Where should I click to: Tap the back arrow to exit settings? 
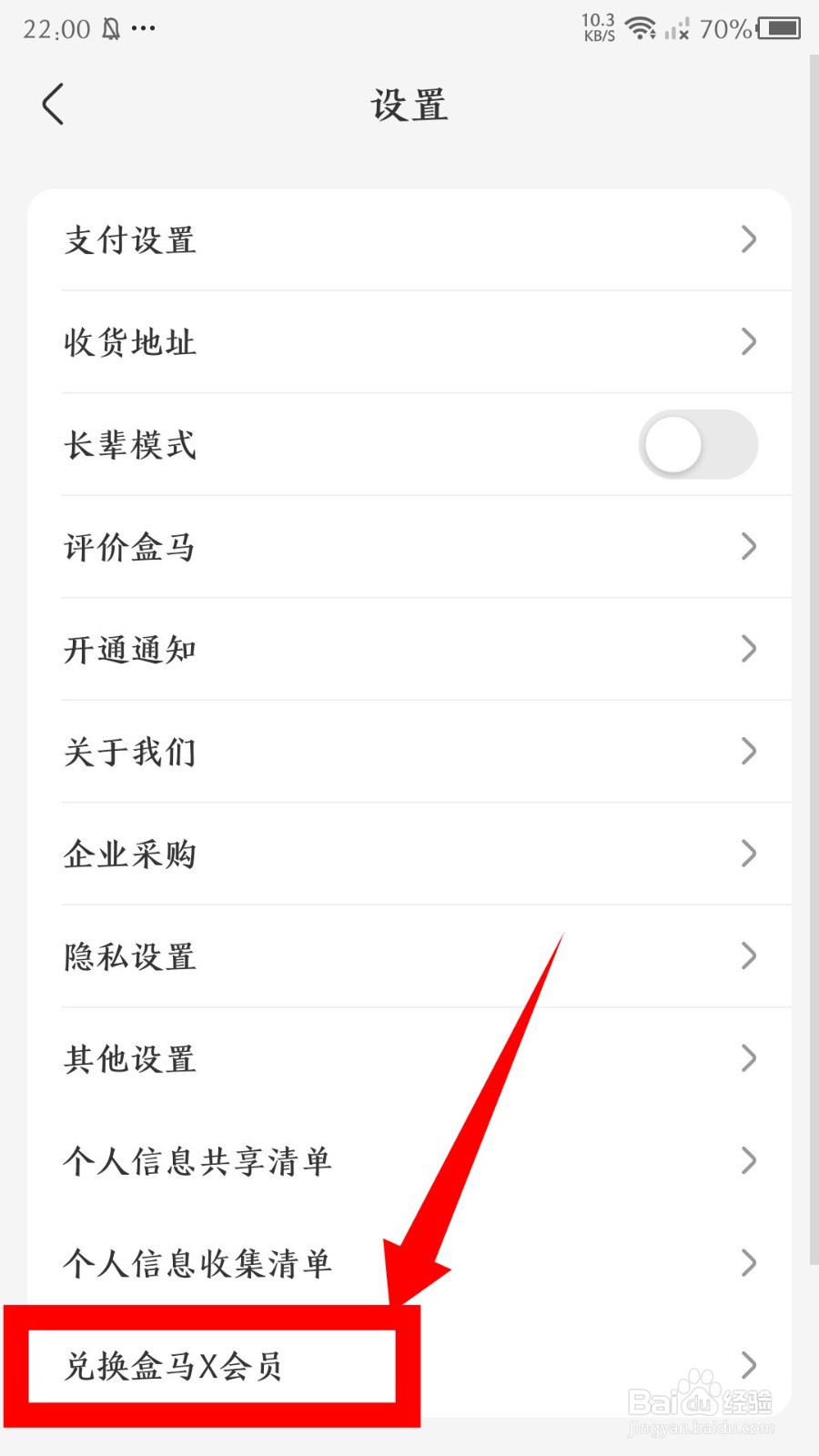pos(52,104)
